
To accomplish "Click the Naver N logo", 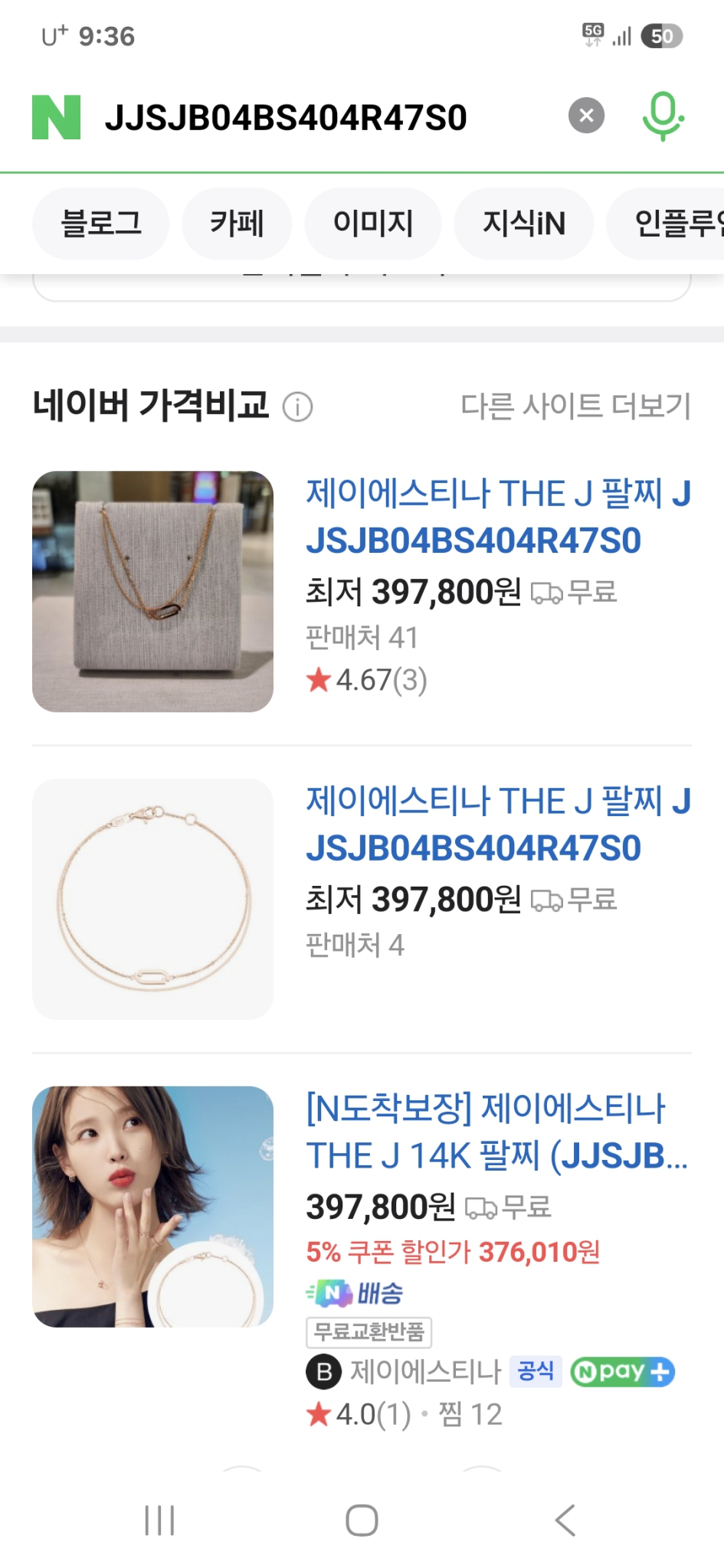I will pyautogui.click(x=54, y=116).
